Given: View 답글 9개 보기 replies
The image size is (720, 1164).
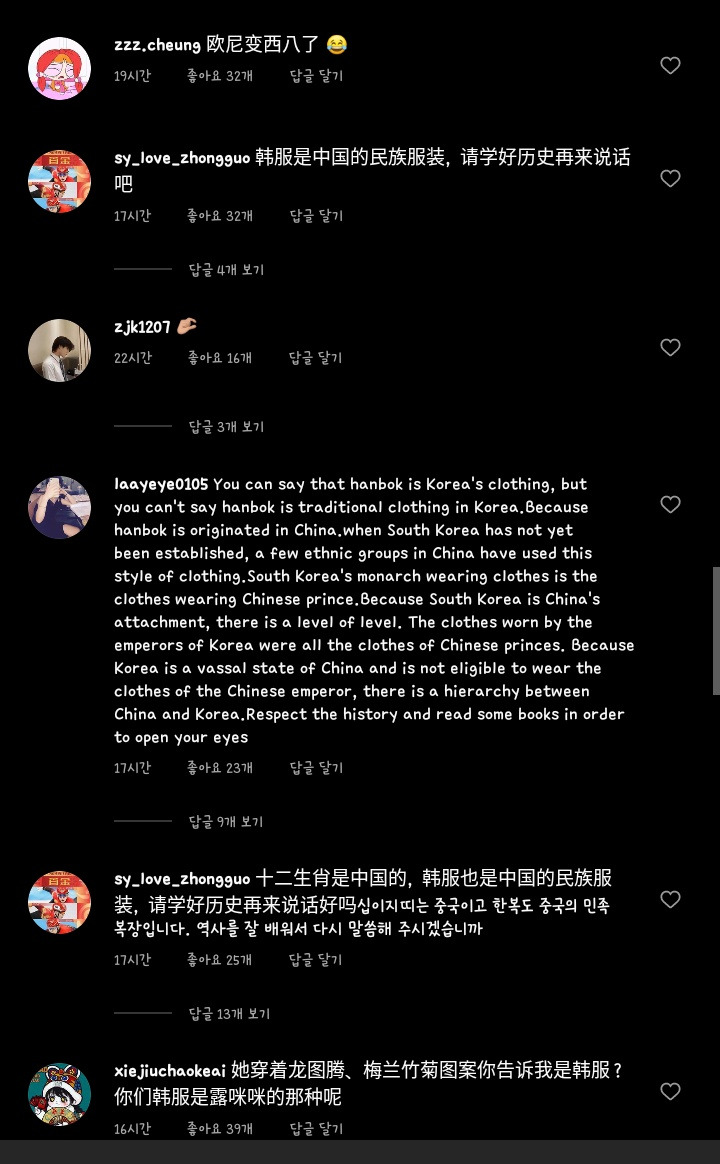Looking at the screenshot, I should click(x=226, y=822).
